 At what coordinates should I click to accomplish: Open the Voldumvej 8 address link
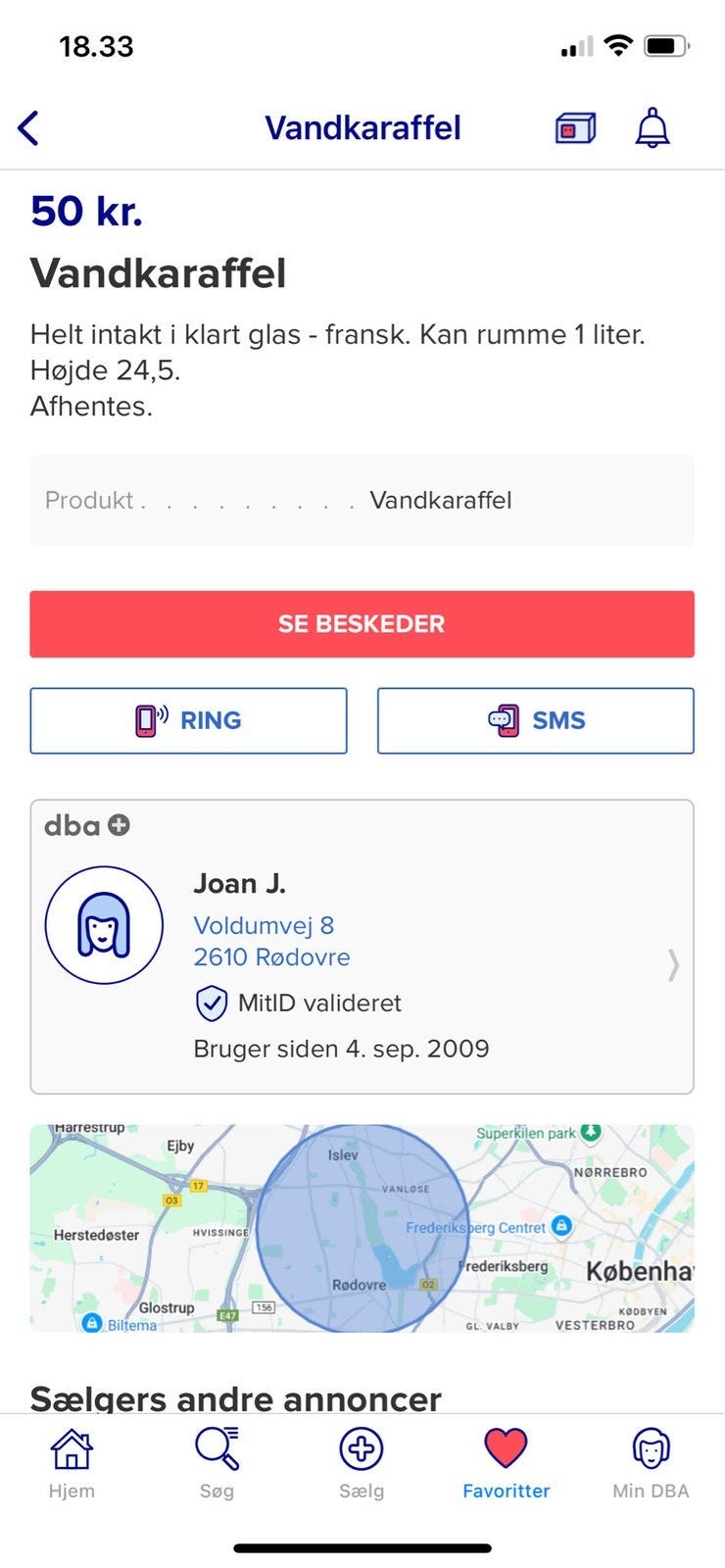coord(265,924)
